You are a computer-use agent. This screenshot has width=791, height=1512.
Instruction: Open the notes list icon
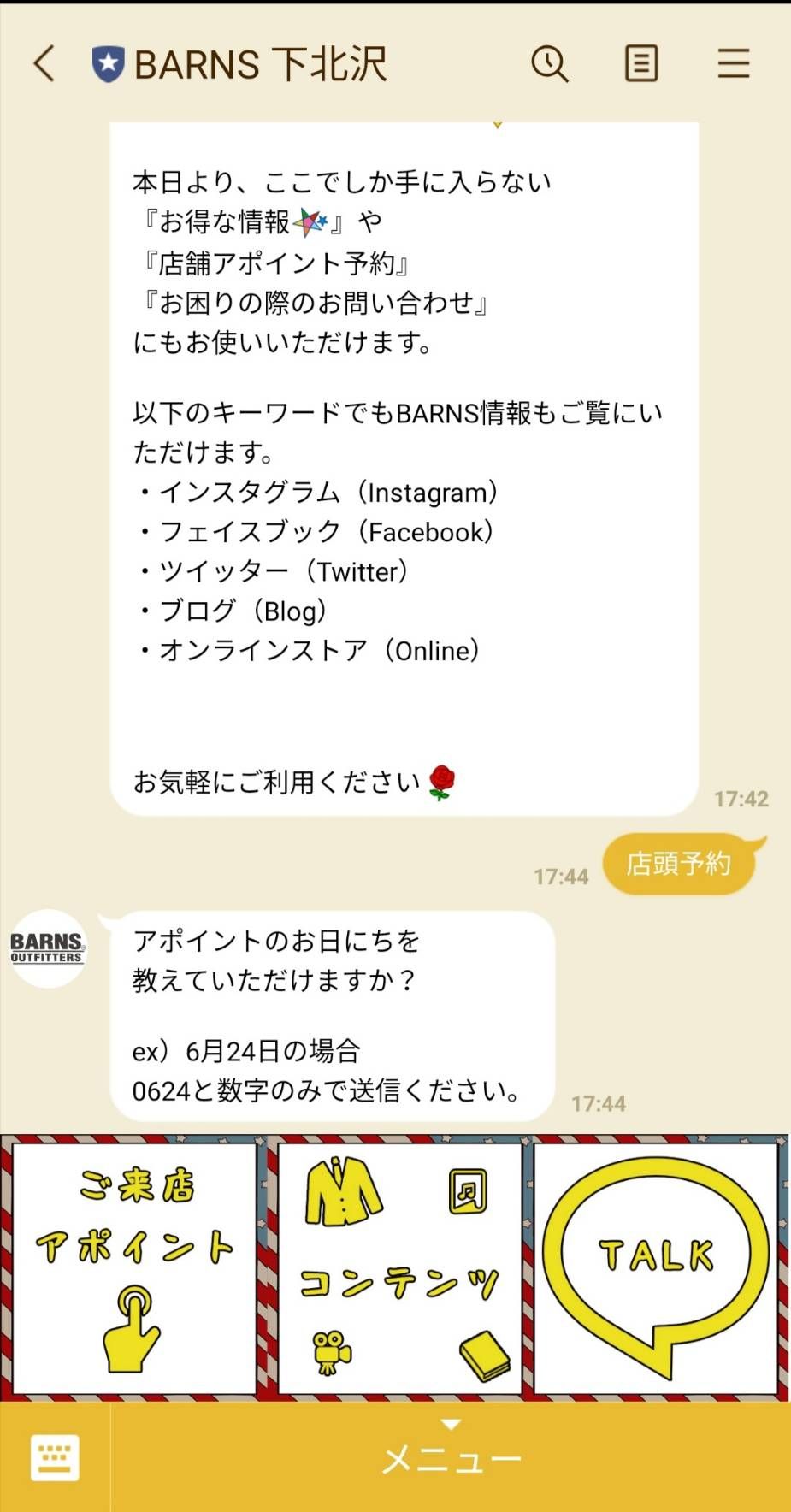(x=641, y=64)
